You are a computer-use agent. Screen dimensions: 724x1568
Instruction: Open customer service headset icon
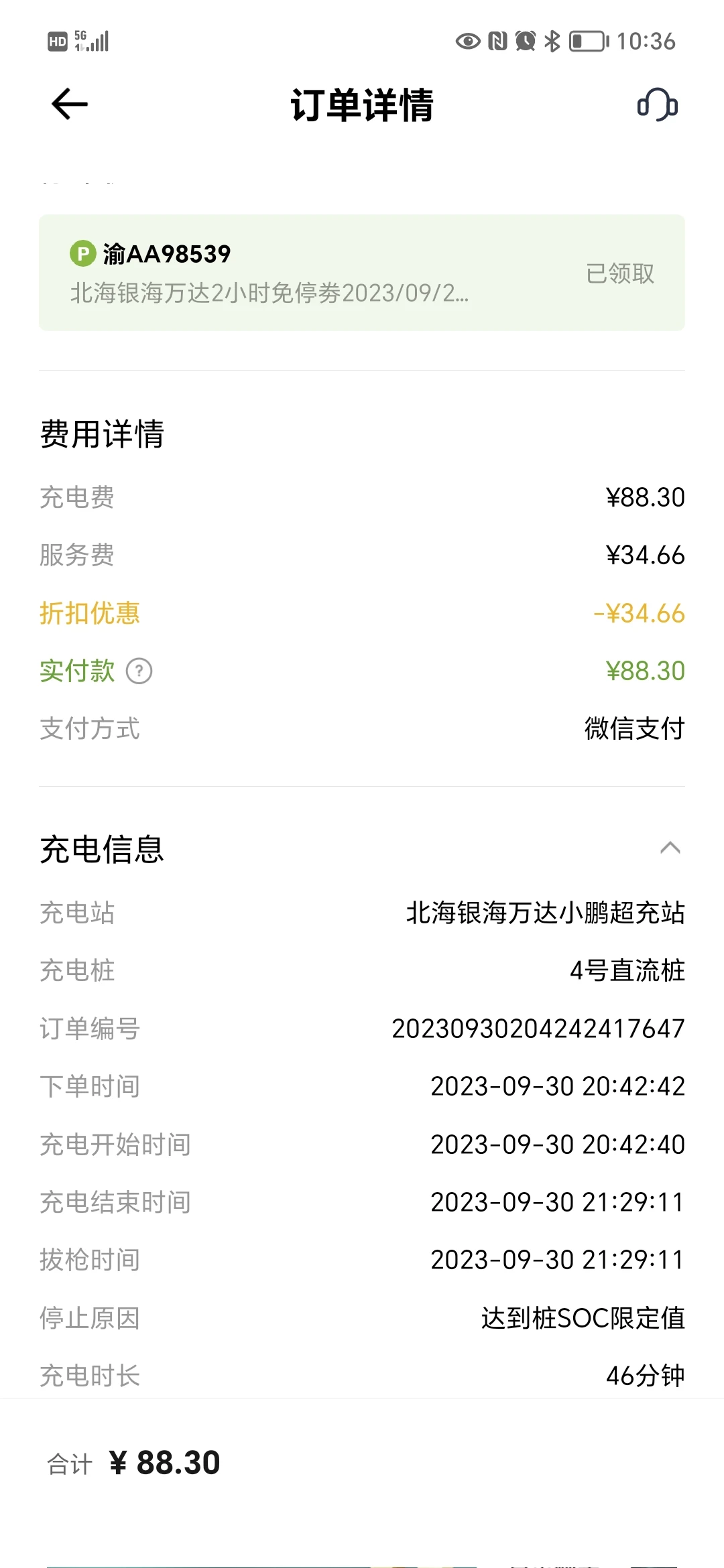coord(657,105)
